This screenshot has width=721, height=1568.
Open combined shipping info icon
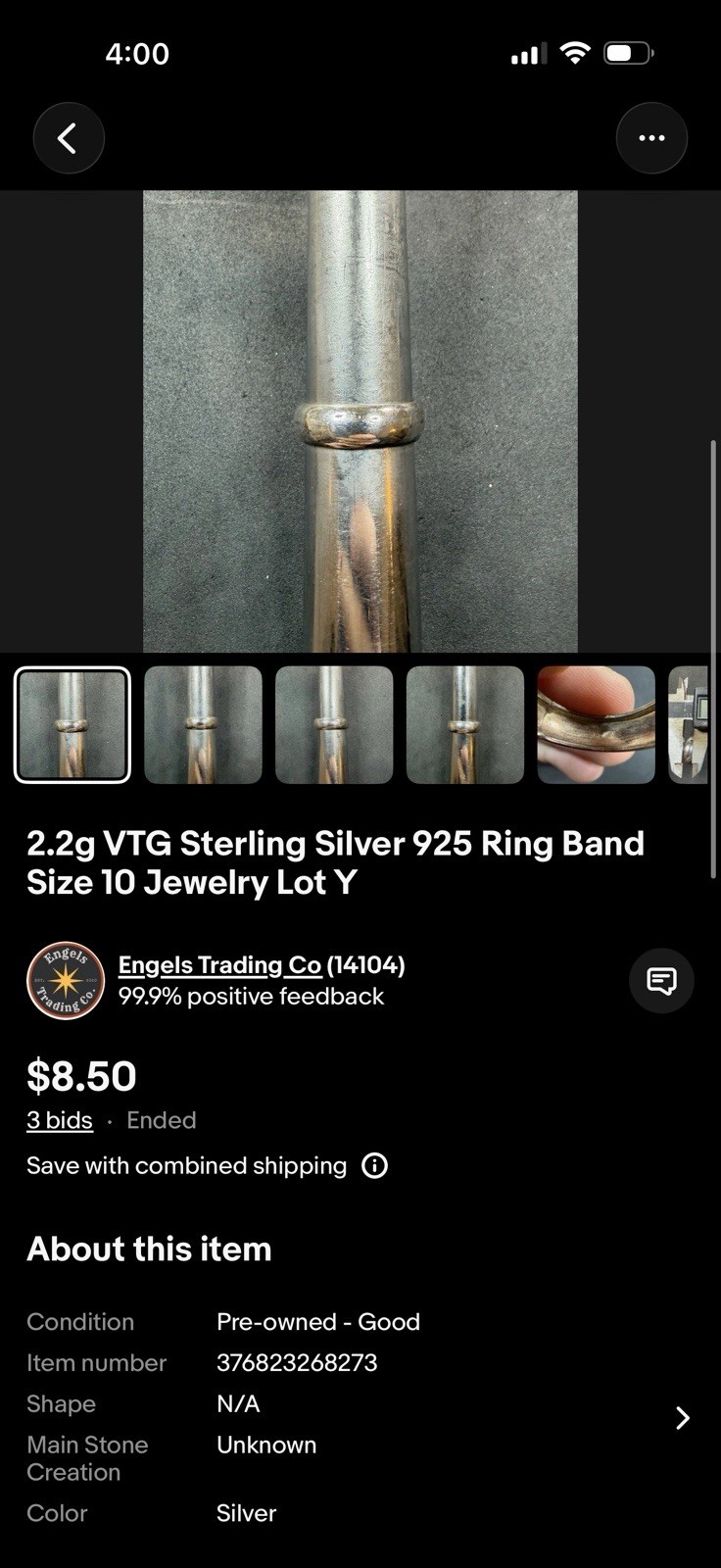[x=374, y=1165]
